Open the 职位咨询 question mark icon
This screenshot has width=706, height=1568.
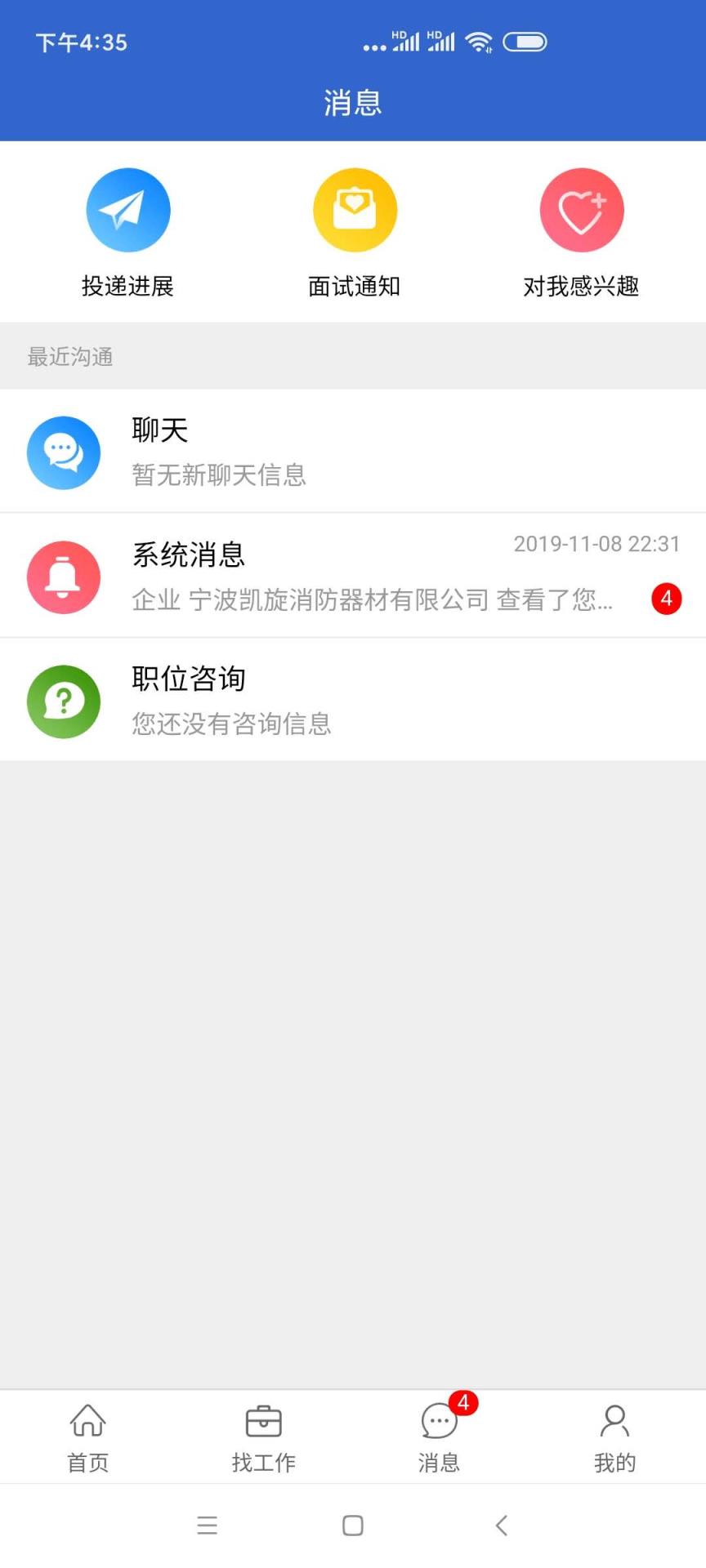(63, 701)
